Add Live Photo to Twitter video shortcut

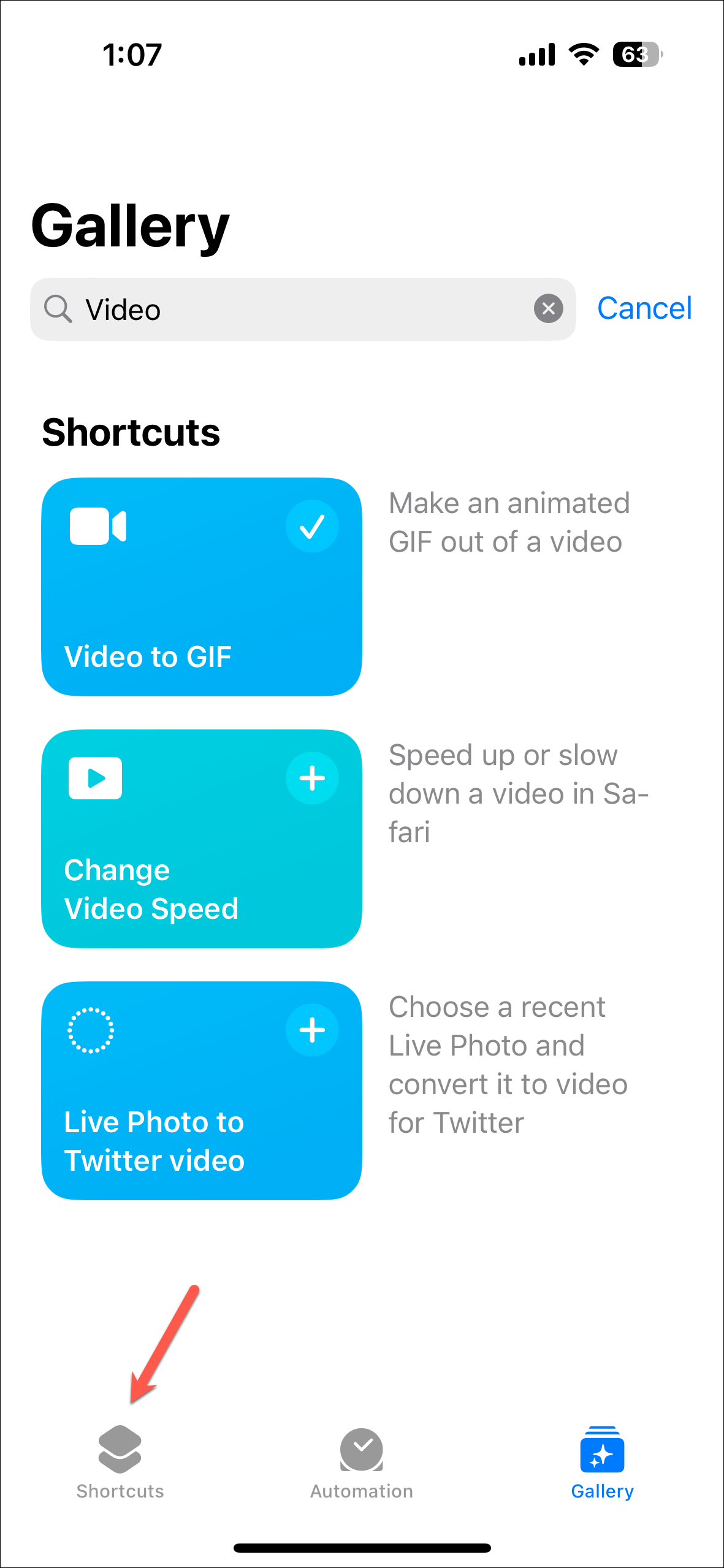click(x=312, y=1030)
